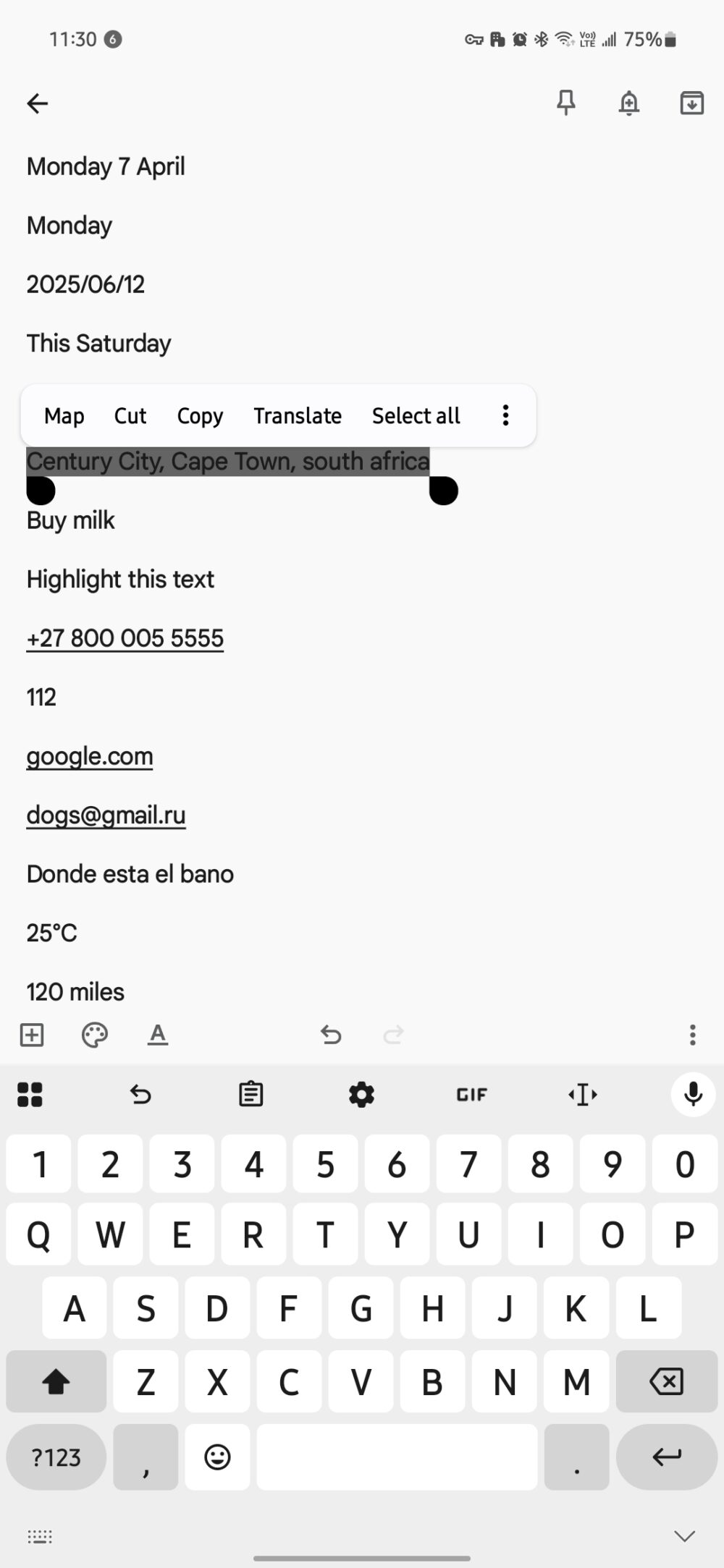724x1568 pixels.
Task: Open the note's overflow menu
Action: coord(692,1035)
